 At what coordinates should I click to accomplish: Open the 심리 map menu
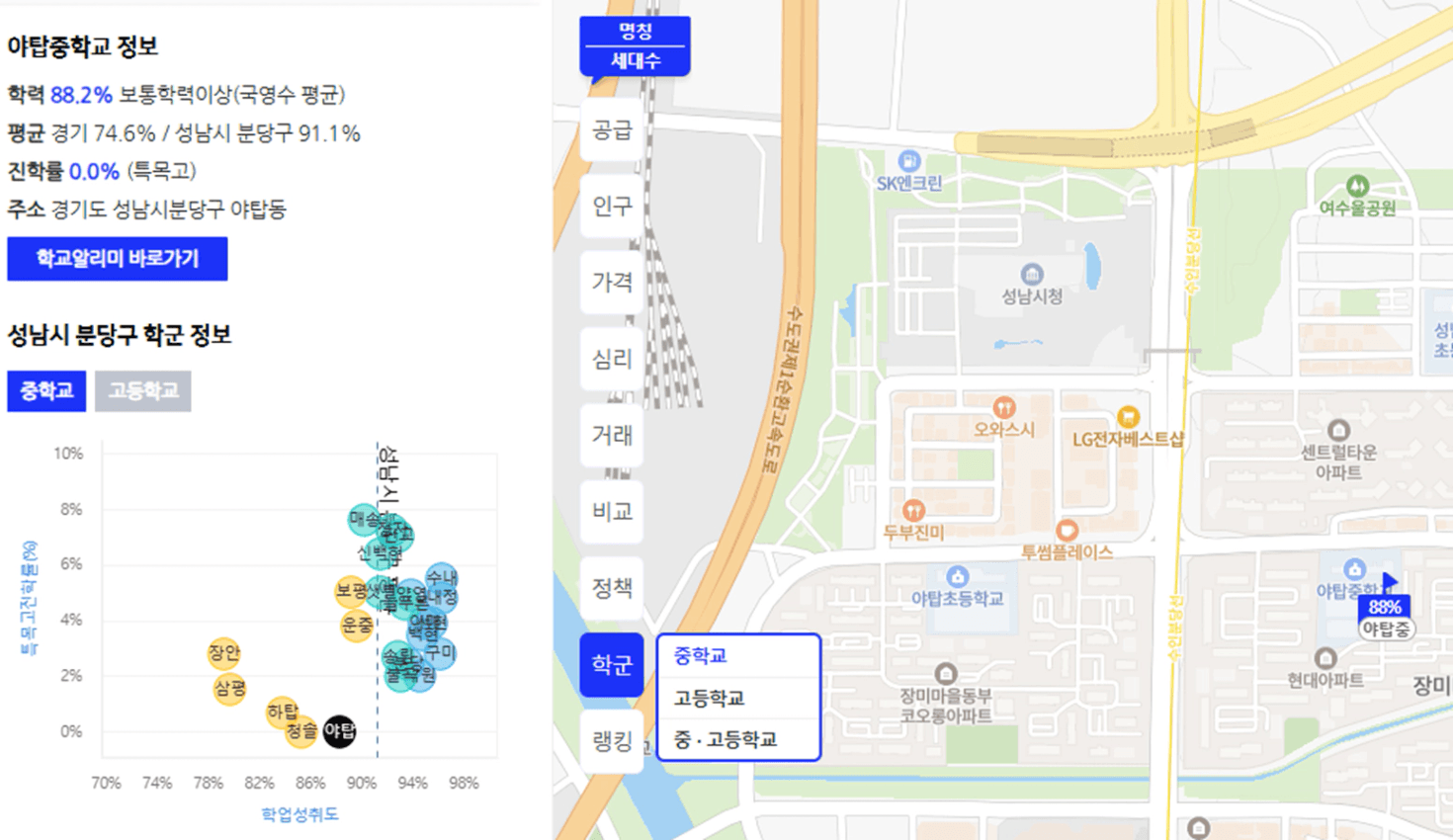click(x=612, y=359)
